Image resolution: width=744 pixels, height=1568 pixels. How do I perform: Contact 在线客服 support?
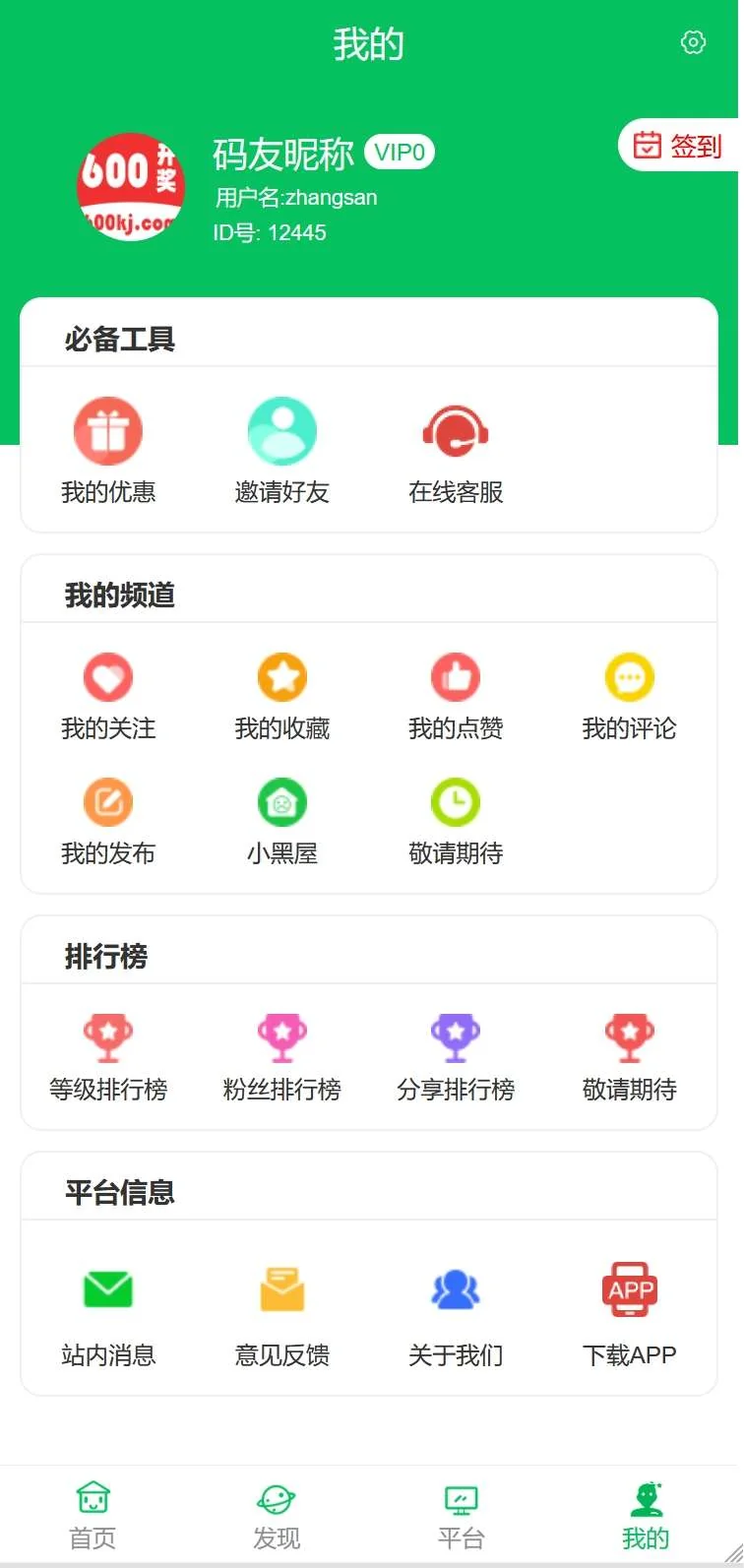point(456,451)
